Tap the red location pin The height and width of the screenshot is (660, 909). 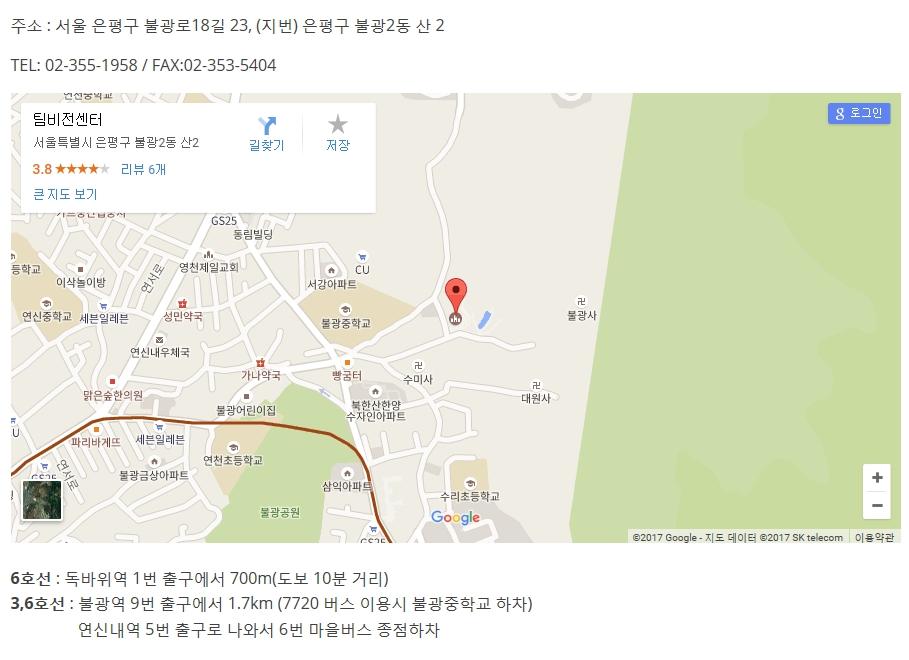[x=455, y=299]
